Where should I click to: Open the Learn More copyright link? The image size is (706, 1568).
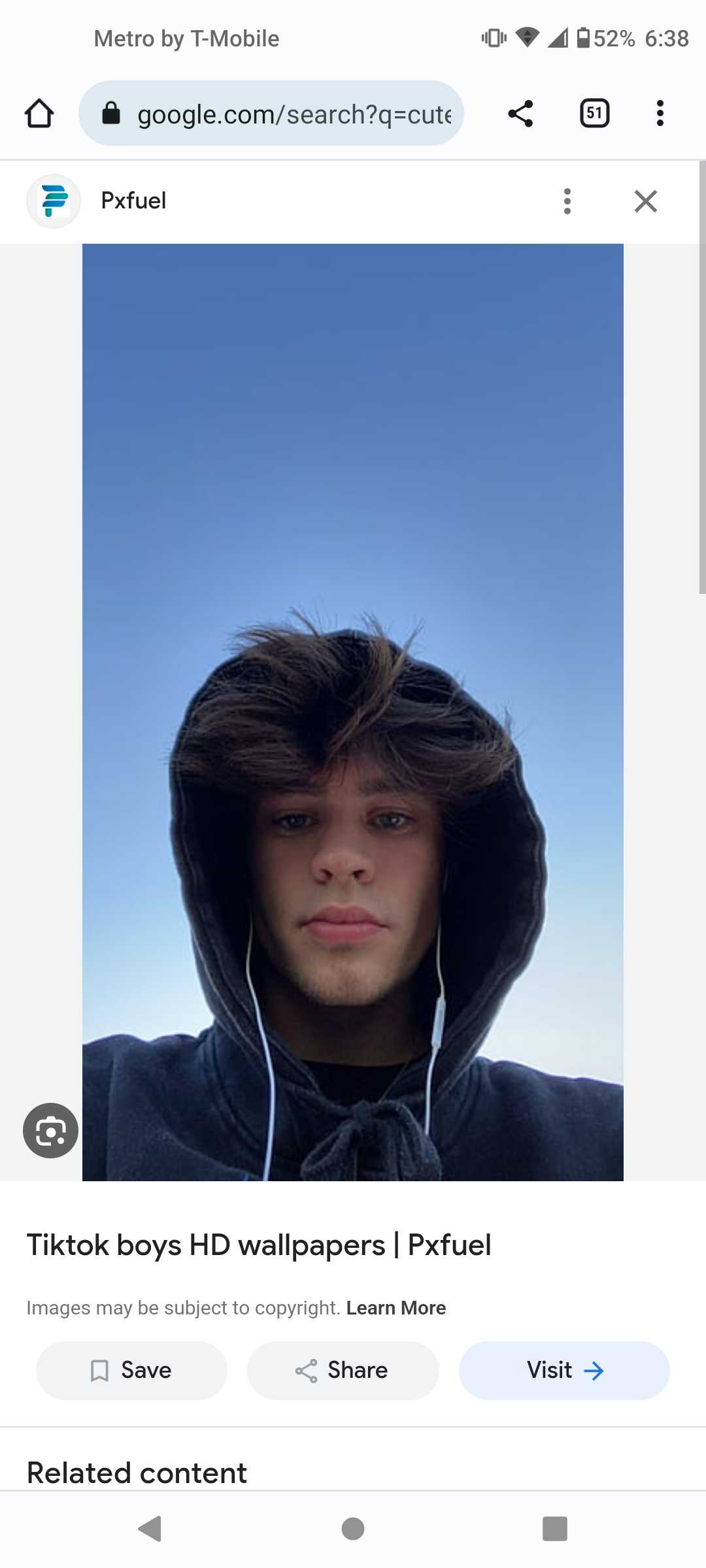[396, 1308]
